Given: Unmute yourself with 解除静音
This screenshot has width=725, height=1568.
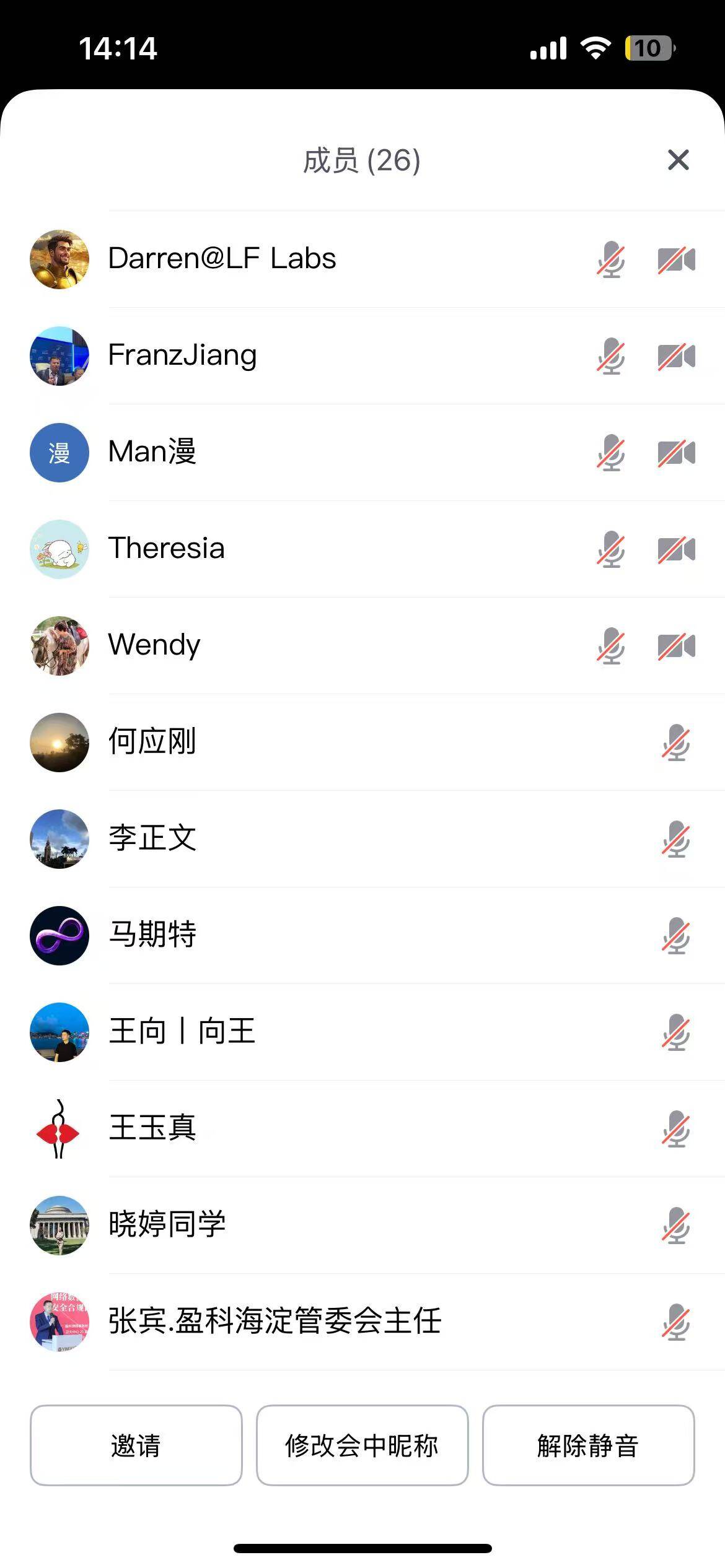Looking at the screenshot, I should (588, 1445).
